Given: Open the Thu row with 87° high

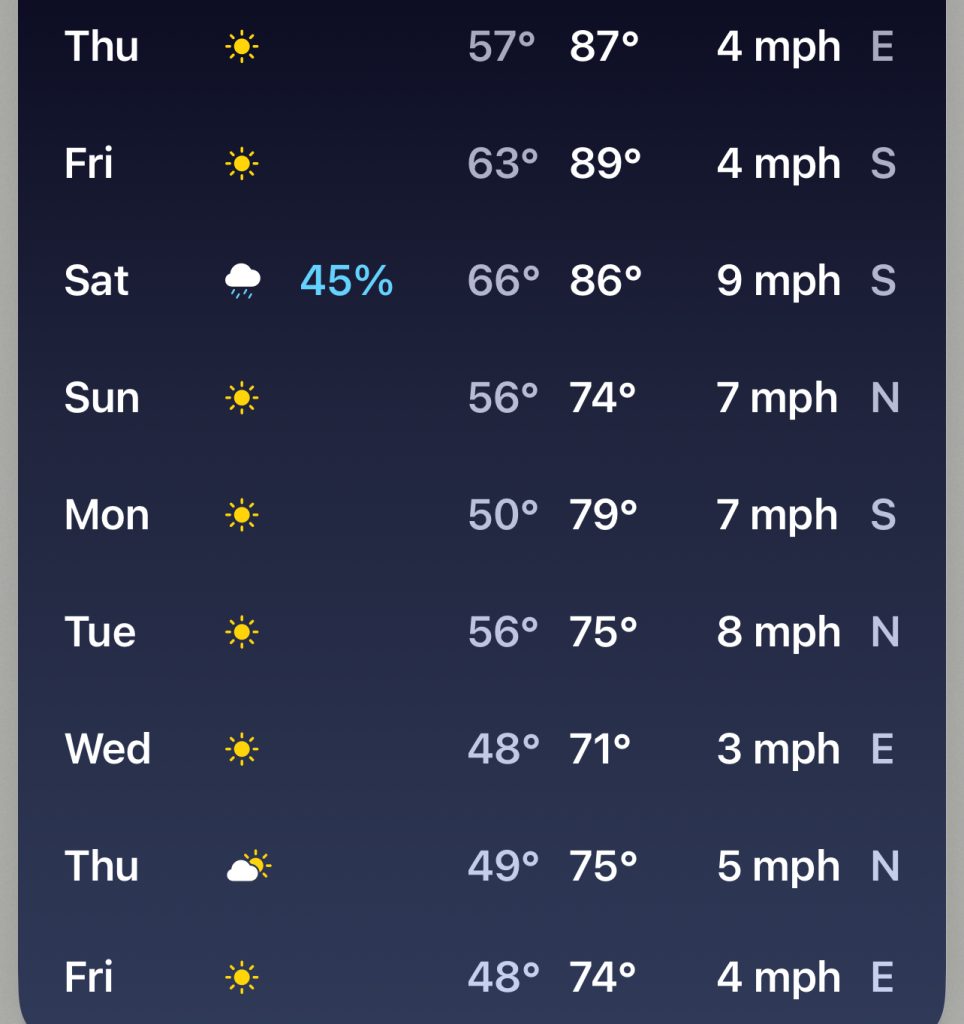Looking at the screenshot, I should [480, 47].
